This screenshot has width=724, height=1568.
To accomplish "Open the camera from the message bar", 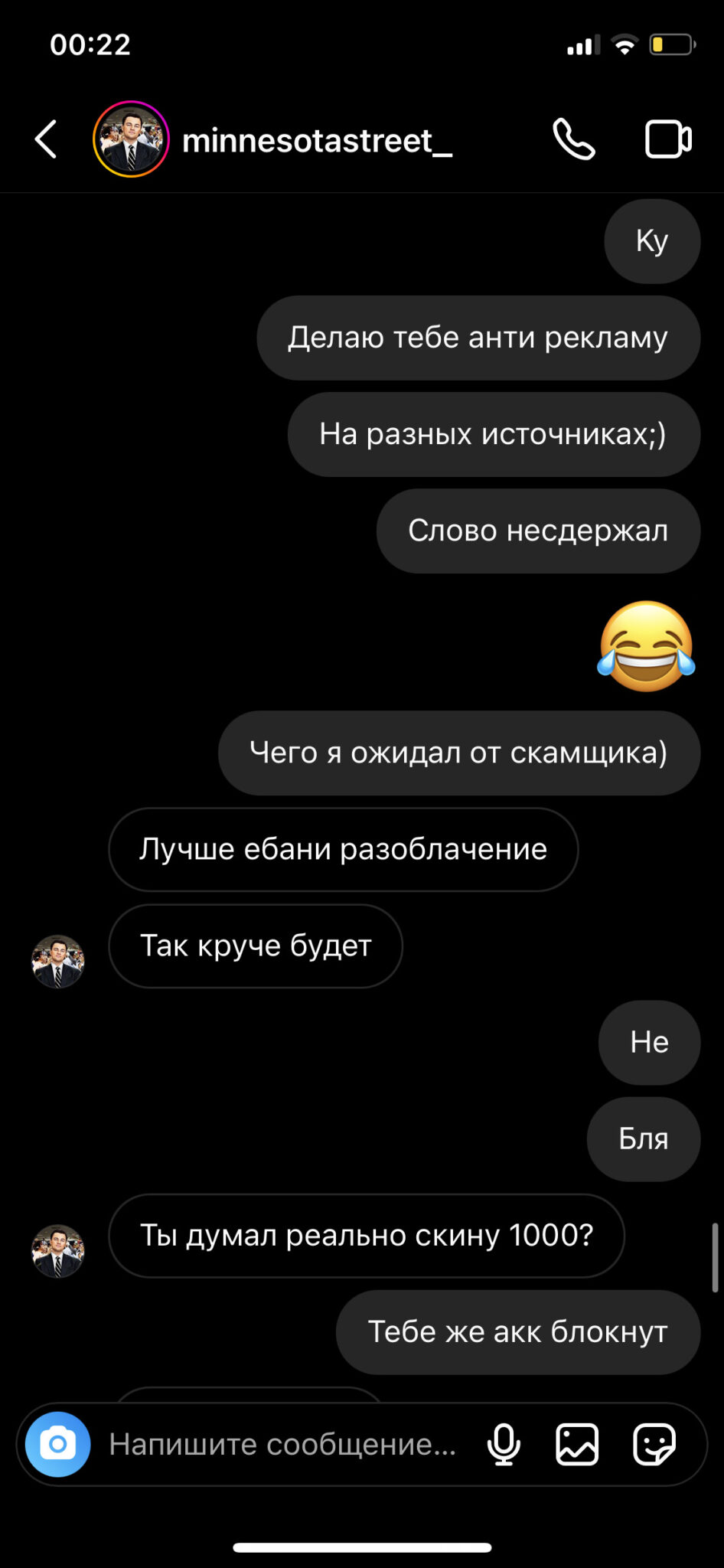I will click(58, 1444).
